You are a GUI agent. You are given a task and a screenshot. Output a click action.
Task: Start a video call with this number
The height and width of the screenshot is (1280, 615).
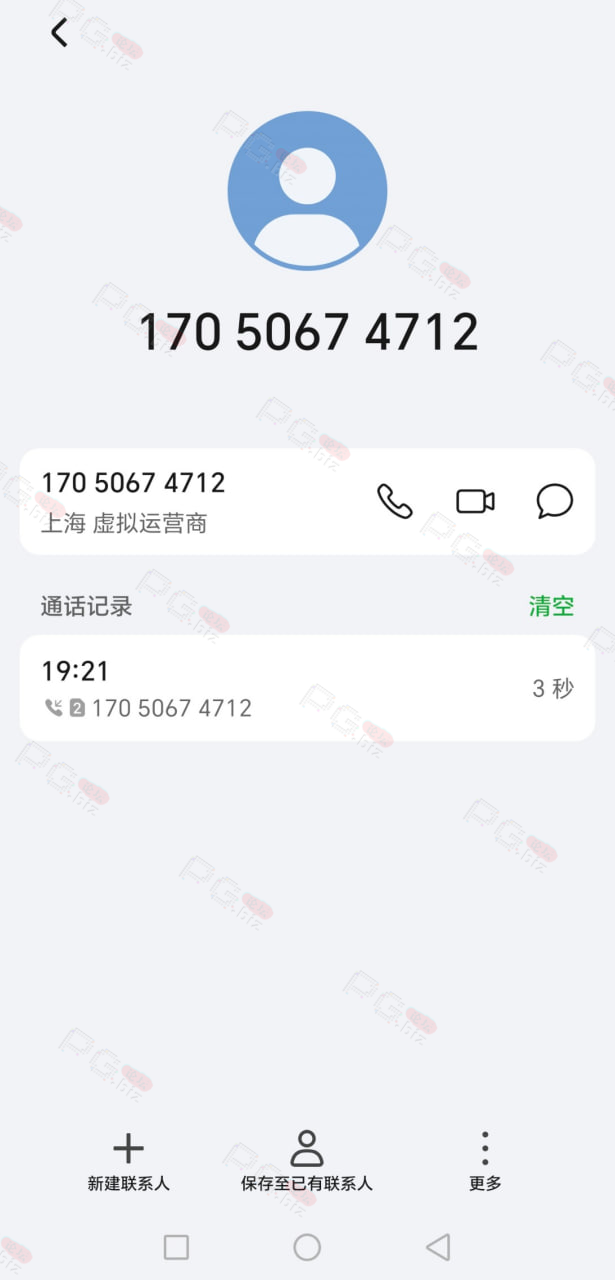tap(475, 501)
